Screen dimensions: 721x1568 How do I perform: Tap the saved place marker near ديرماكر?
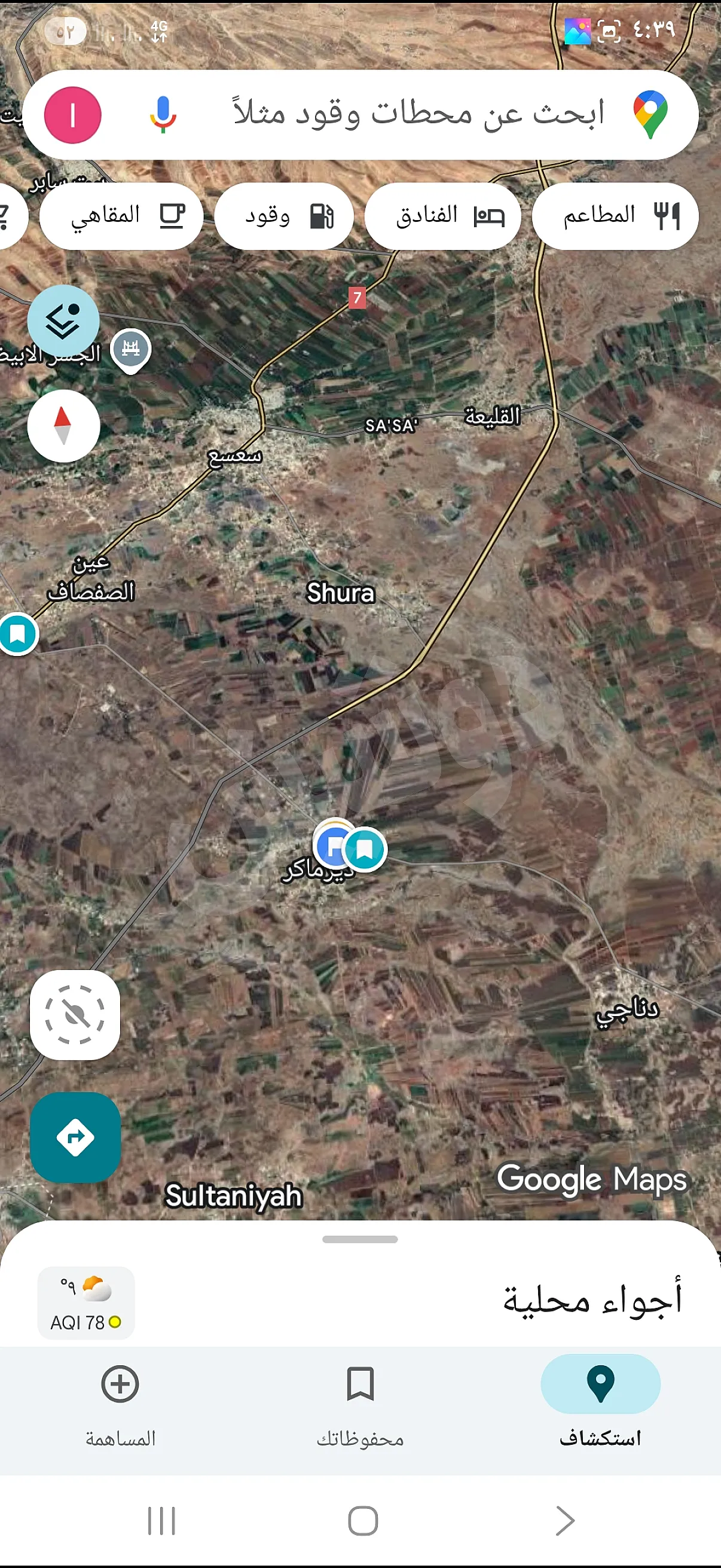pos(365,848)
